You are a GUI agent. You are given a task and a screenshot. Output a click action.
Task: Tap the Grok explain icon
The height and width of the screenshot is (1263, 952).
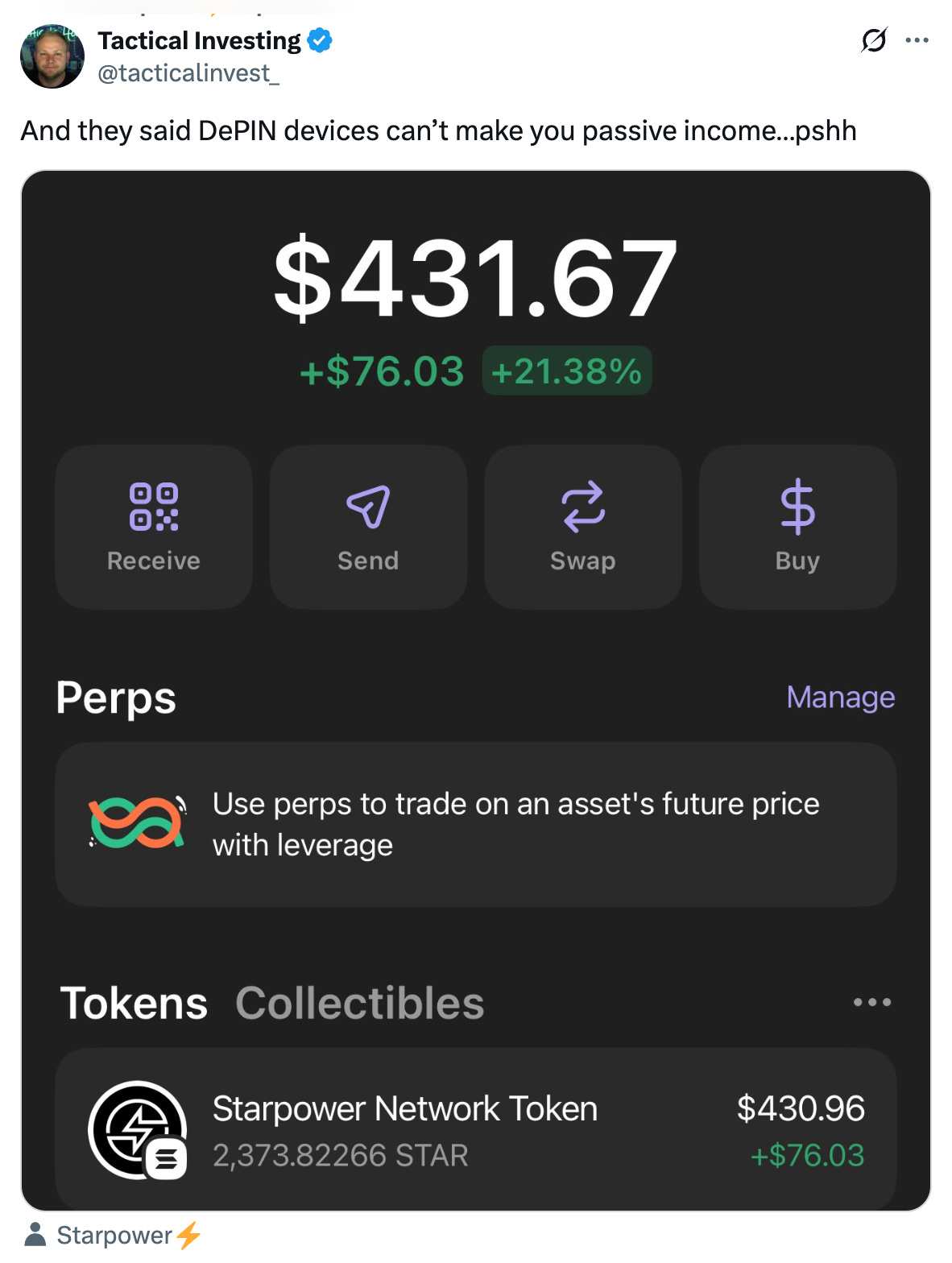point(874,39)
